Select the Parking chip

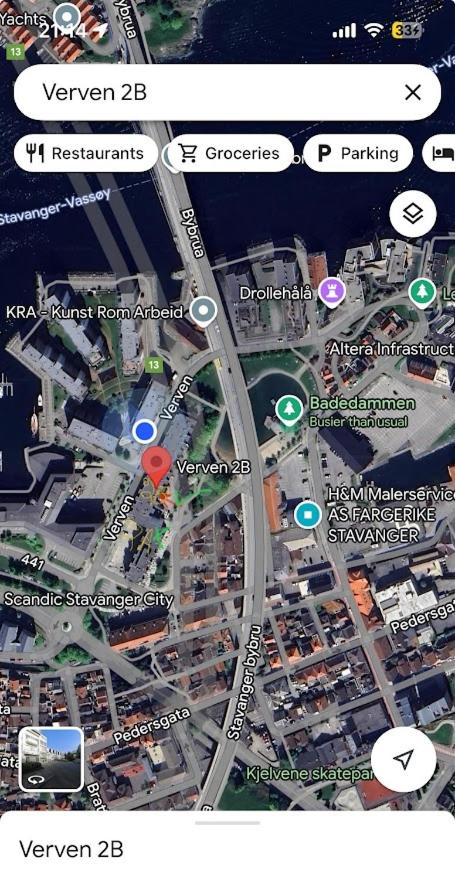(358, 153)
